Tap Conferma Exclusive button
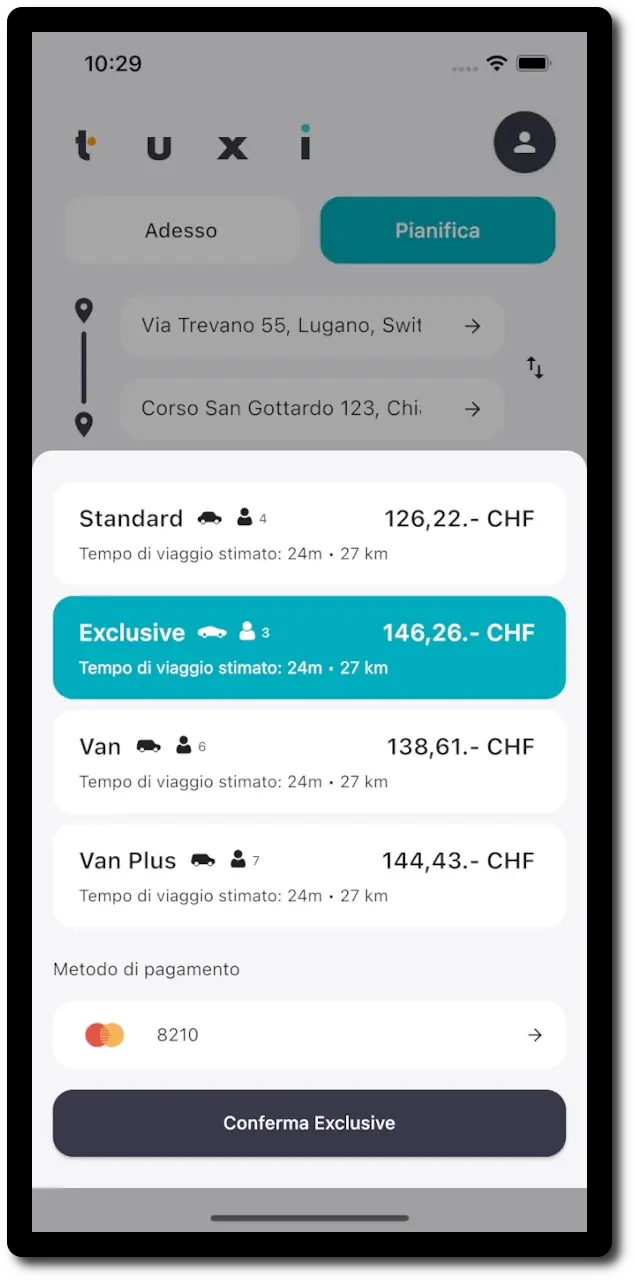The image size is (635, 1280). point(309,1123)
